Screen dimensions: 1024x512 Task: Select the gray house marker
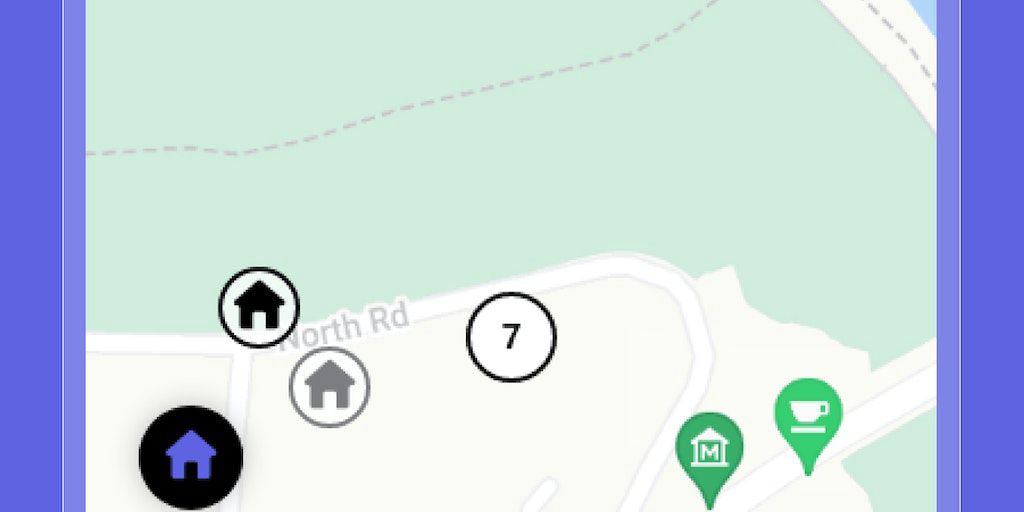tap(329, 386)
